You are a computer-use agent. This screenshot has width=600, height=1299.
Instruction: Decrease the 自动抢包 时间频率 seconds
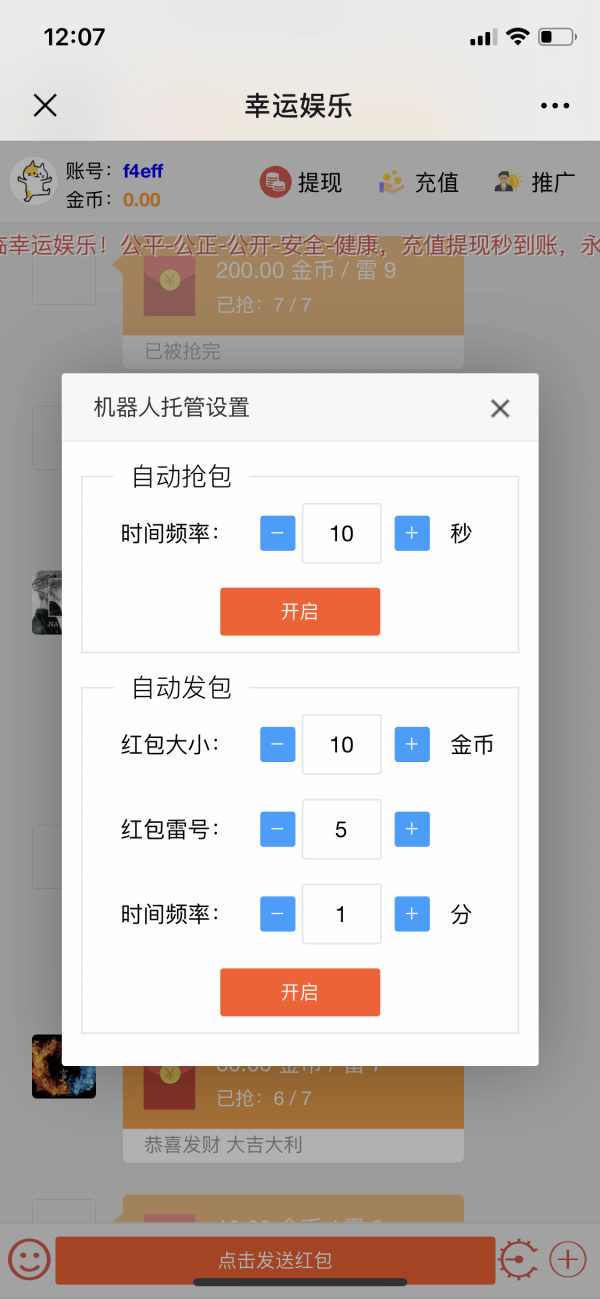pyautogui.click(x=278, y=533)
